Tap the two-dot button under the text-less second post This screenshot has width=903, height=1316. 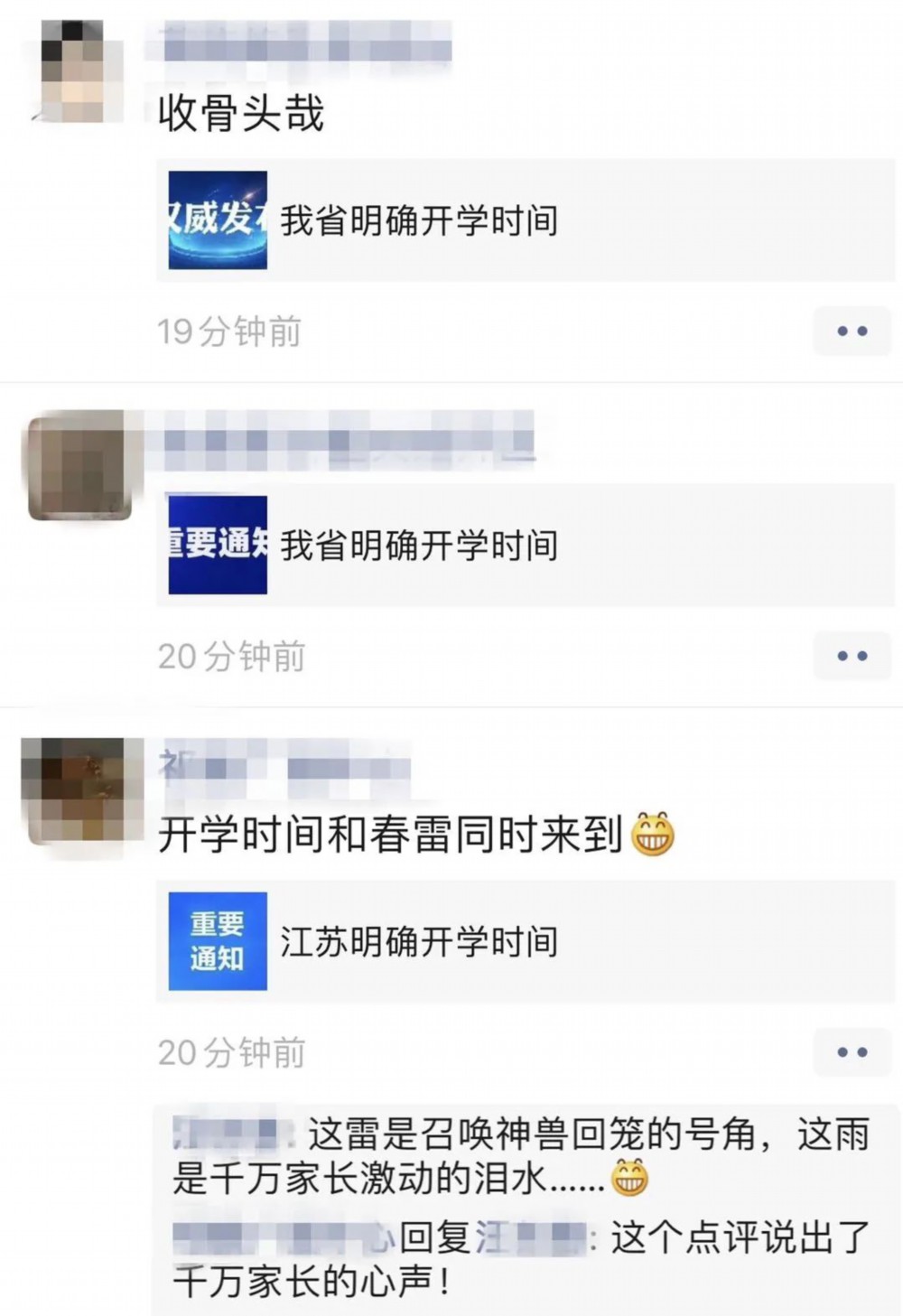(x=852, y=657)
